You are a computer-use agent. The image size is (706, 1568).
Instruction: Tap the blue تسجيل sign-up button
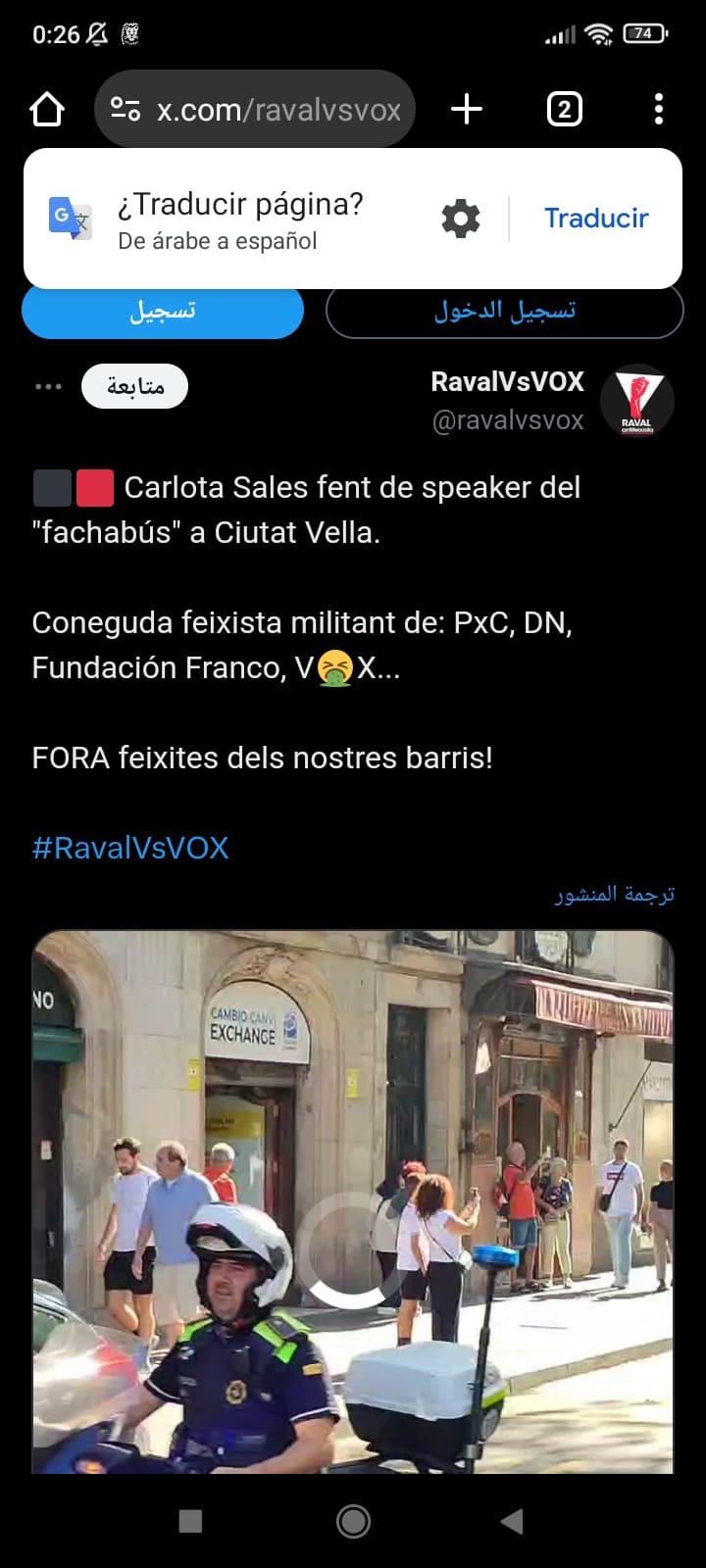(x=163, y=312)
